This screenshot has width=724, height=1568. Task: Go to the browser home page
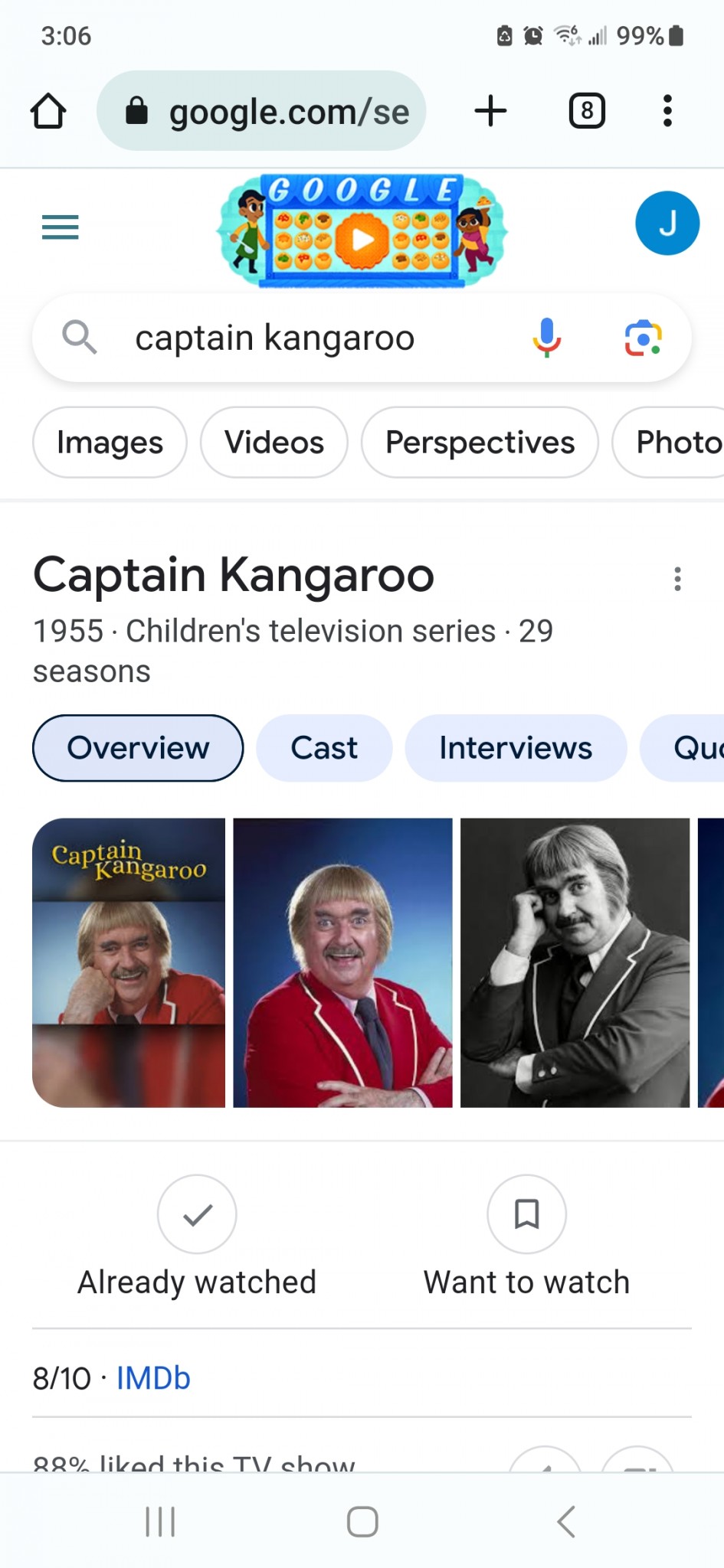(48, 111)
